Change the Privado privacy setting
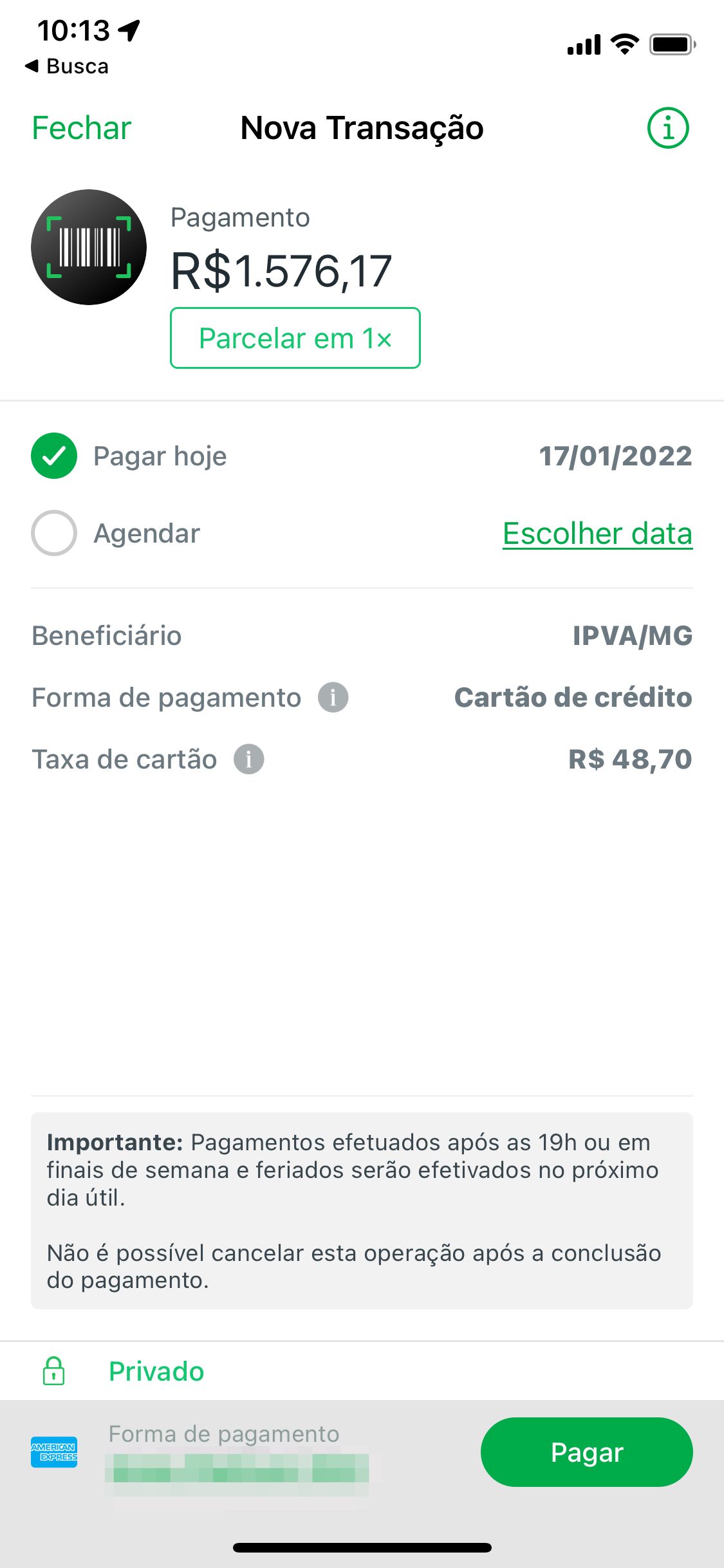This screenshot has width=724, height=1568. click(124, 1371)
